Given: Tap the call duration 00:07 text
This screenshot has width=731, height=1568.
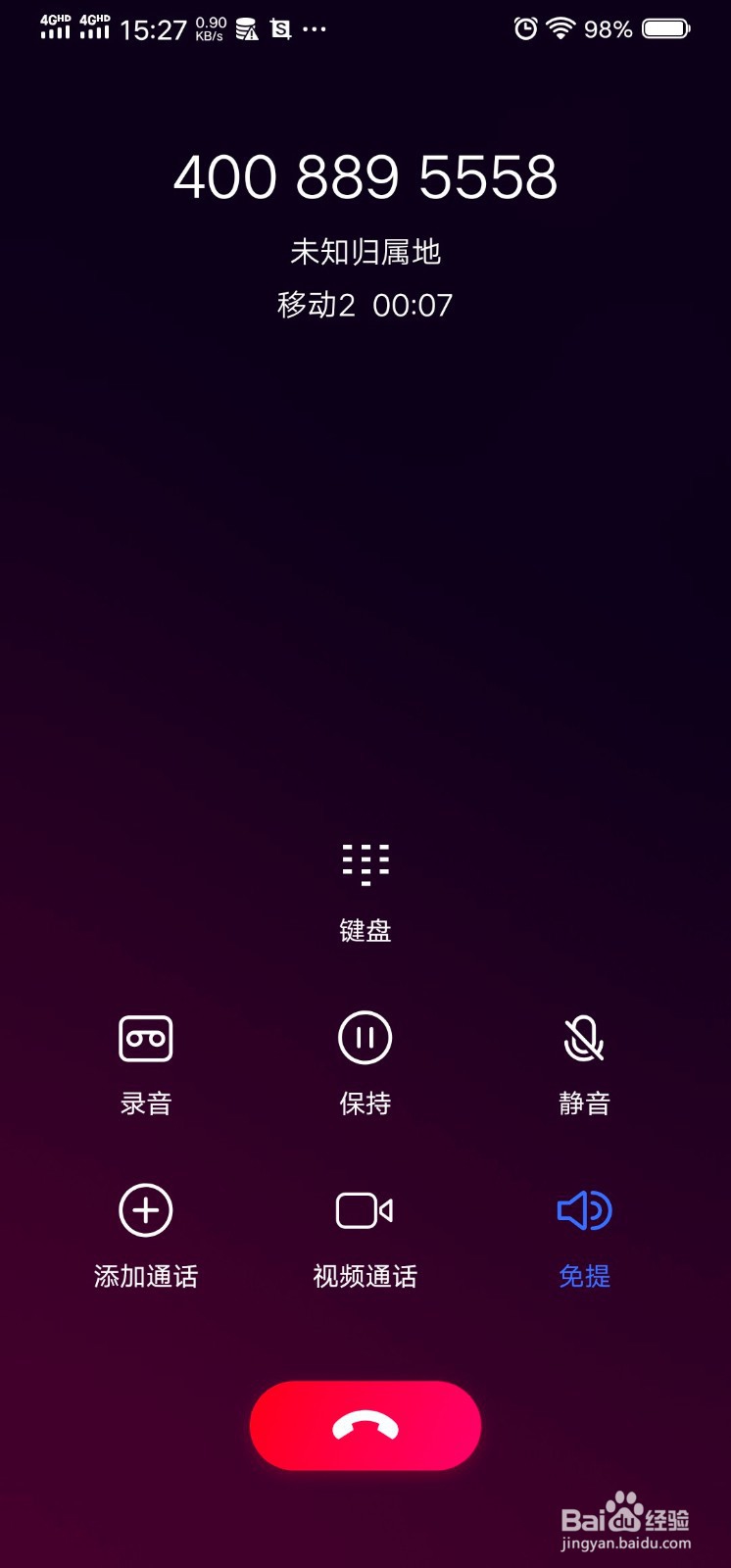Looking at the screenshot, I should coord(413,304).
